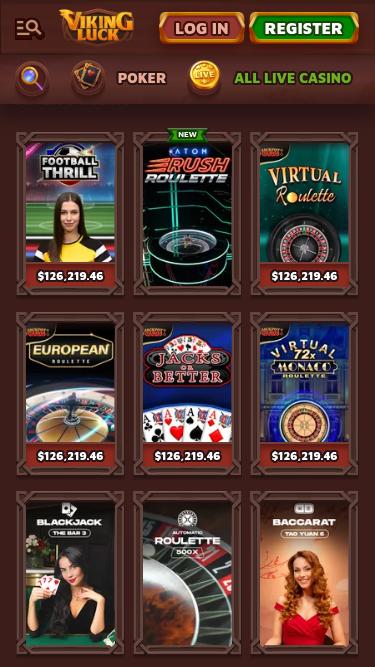The height and width of the screenshot is (667, 375).
Task: Open the Football Thrill game
Action: pos(70,214)
